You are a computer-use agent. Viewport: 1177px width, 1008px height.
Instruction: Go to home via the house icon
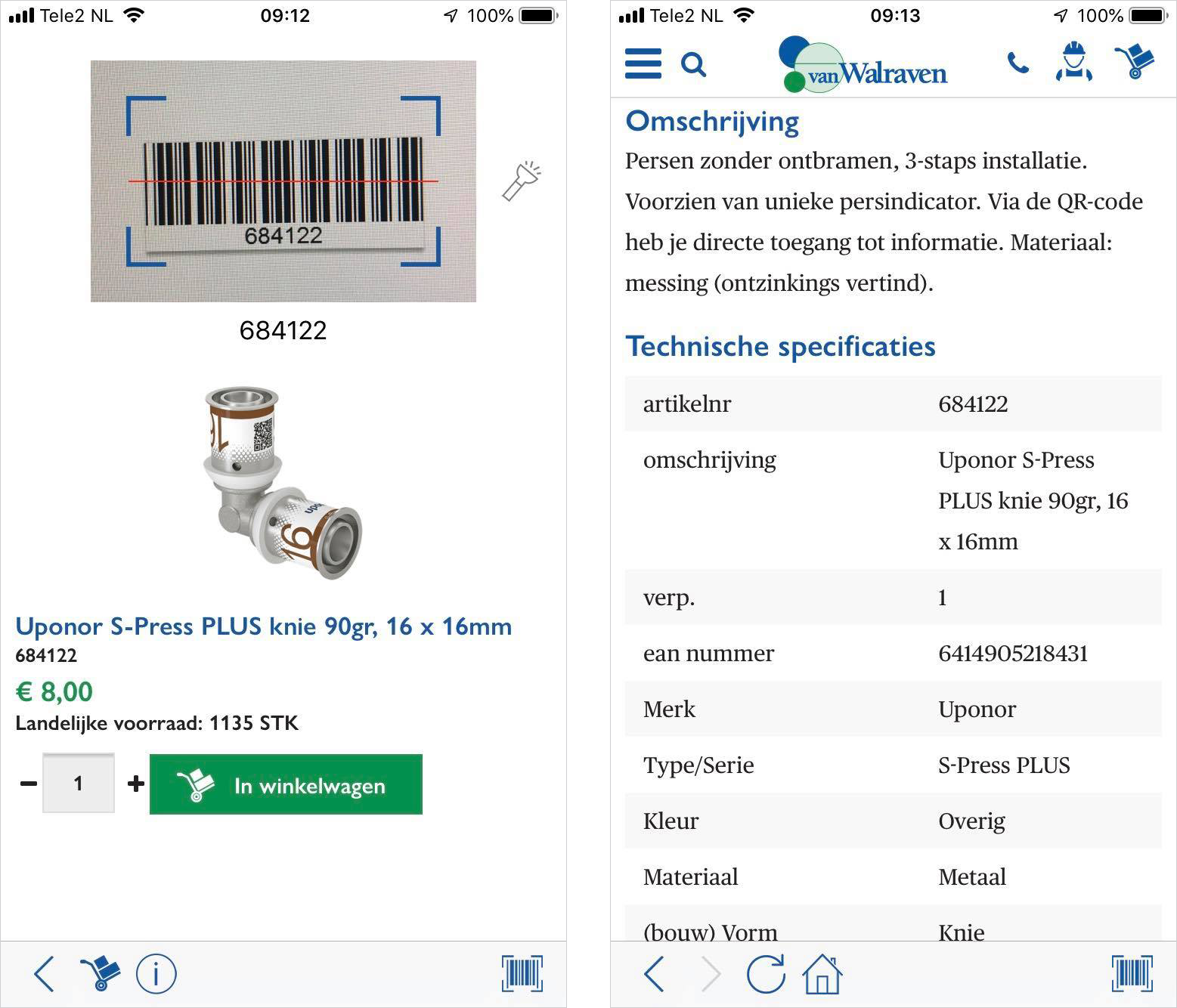[822, 973]
